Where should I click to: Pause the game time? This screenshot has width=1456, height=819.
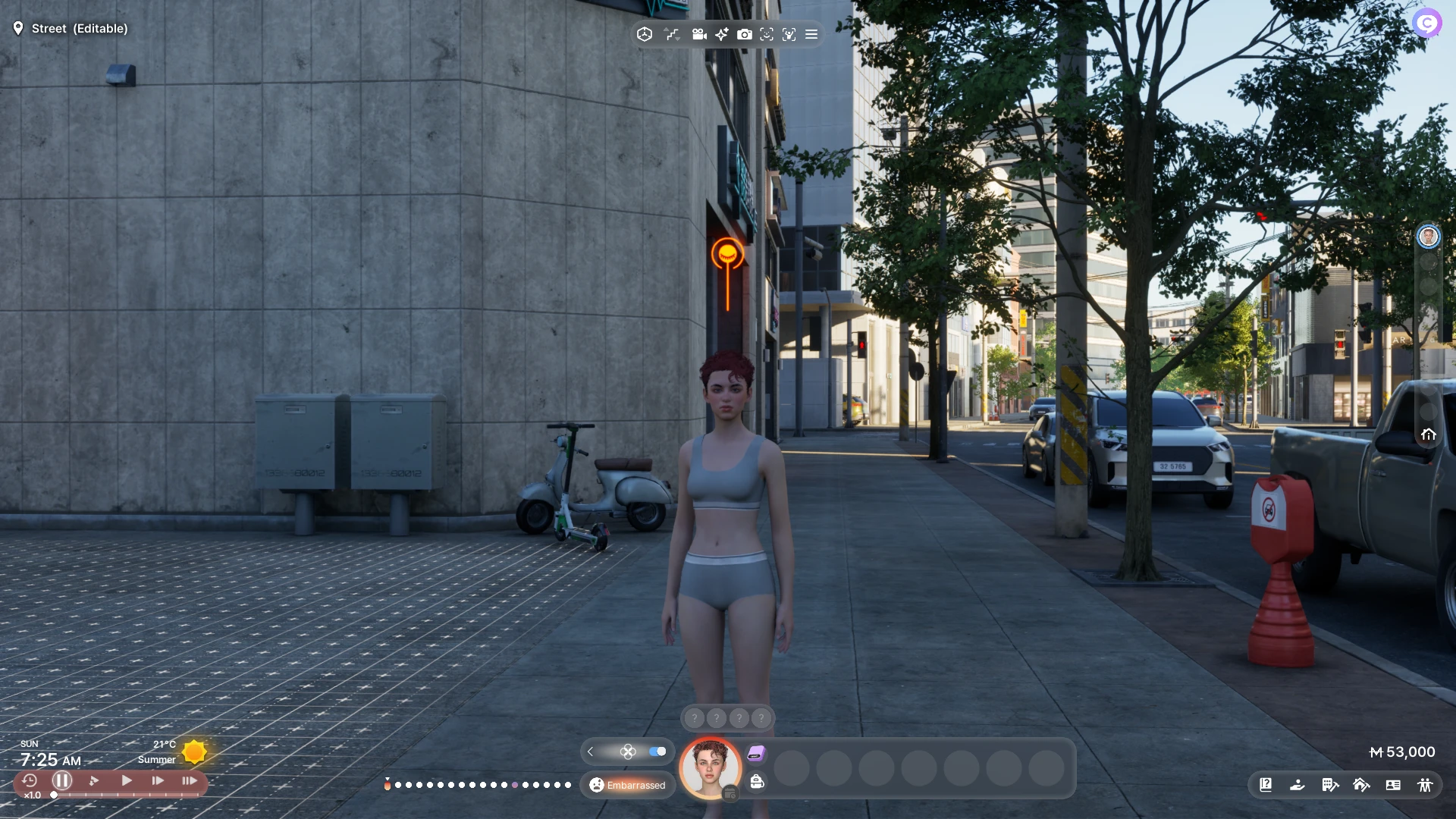(x=62, y=780)
